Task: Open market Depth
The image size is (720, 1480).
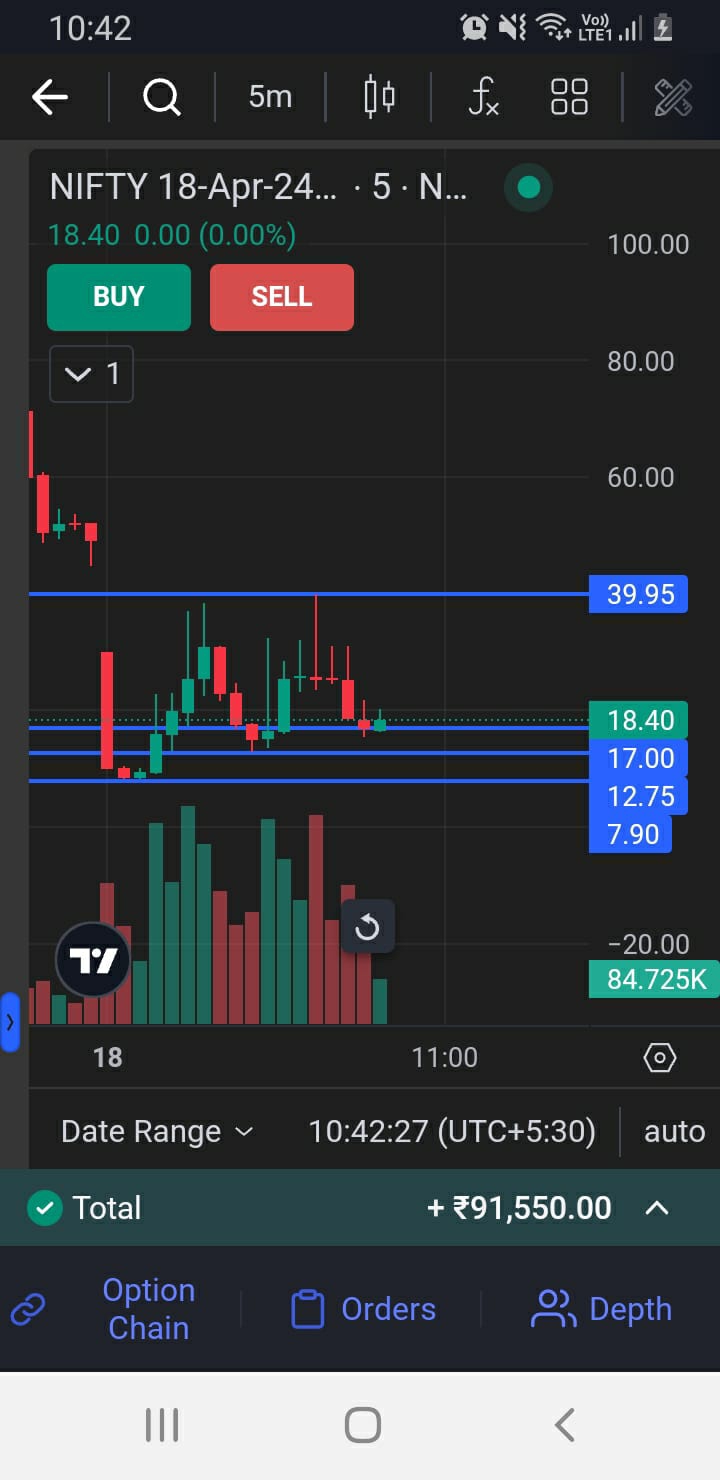Action: [602, 1308]
